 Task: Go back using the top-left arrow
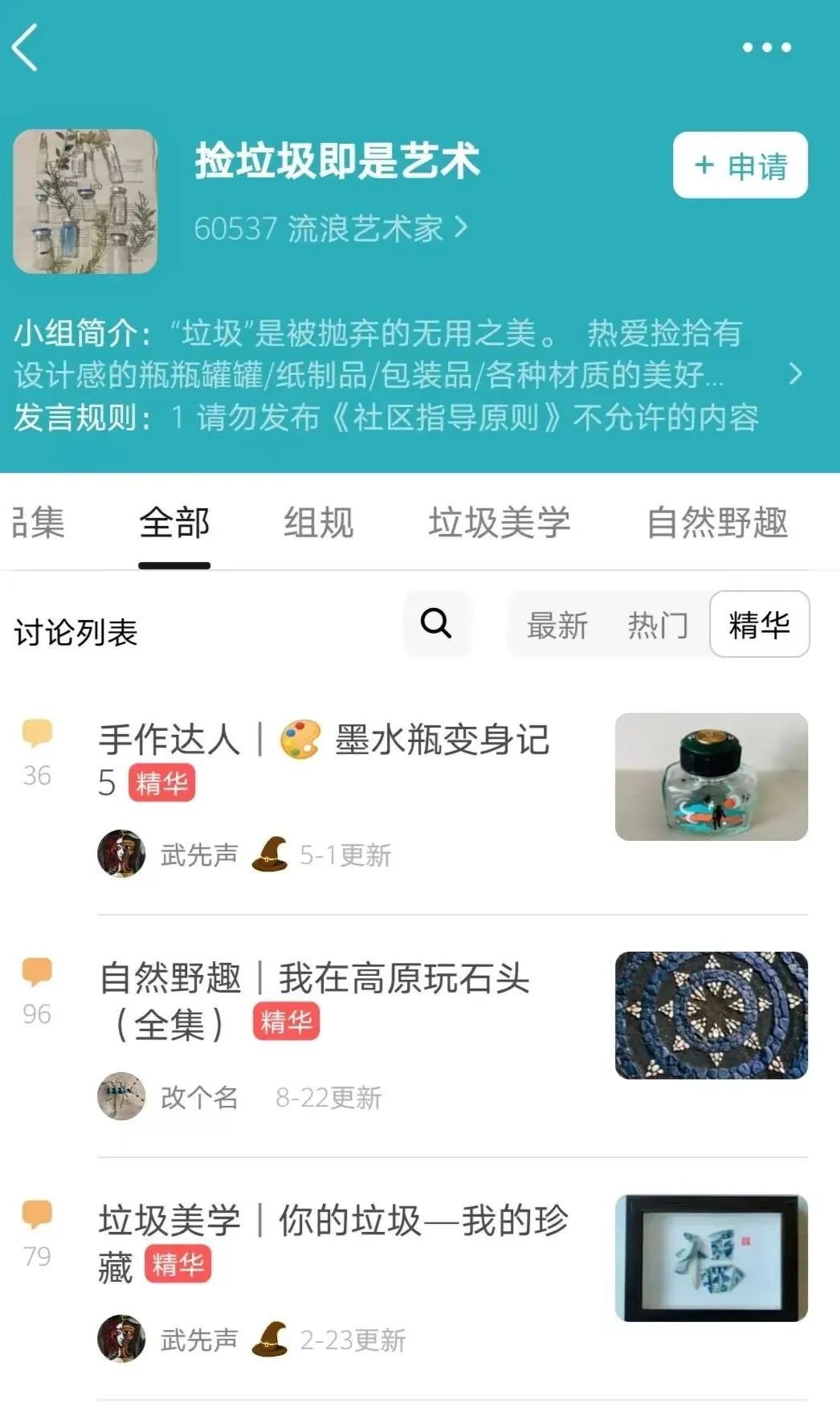[x=26, y=47]
